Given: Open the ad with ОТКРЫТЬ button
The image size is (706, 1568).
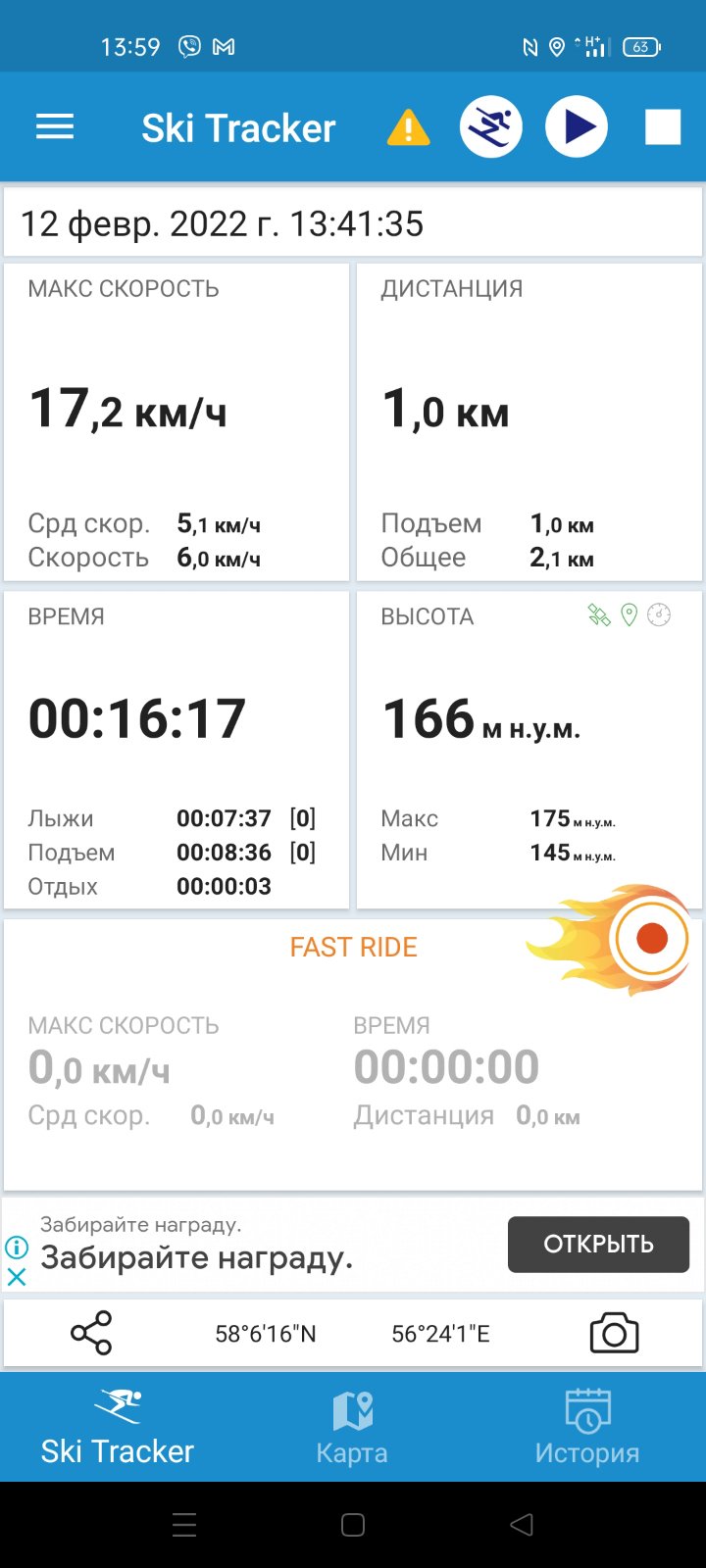Looking at the screenshot, I should click(598, 1245).
